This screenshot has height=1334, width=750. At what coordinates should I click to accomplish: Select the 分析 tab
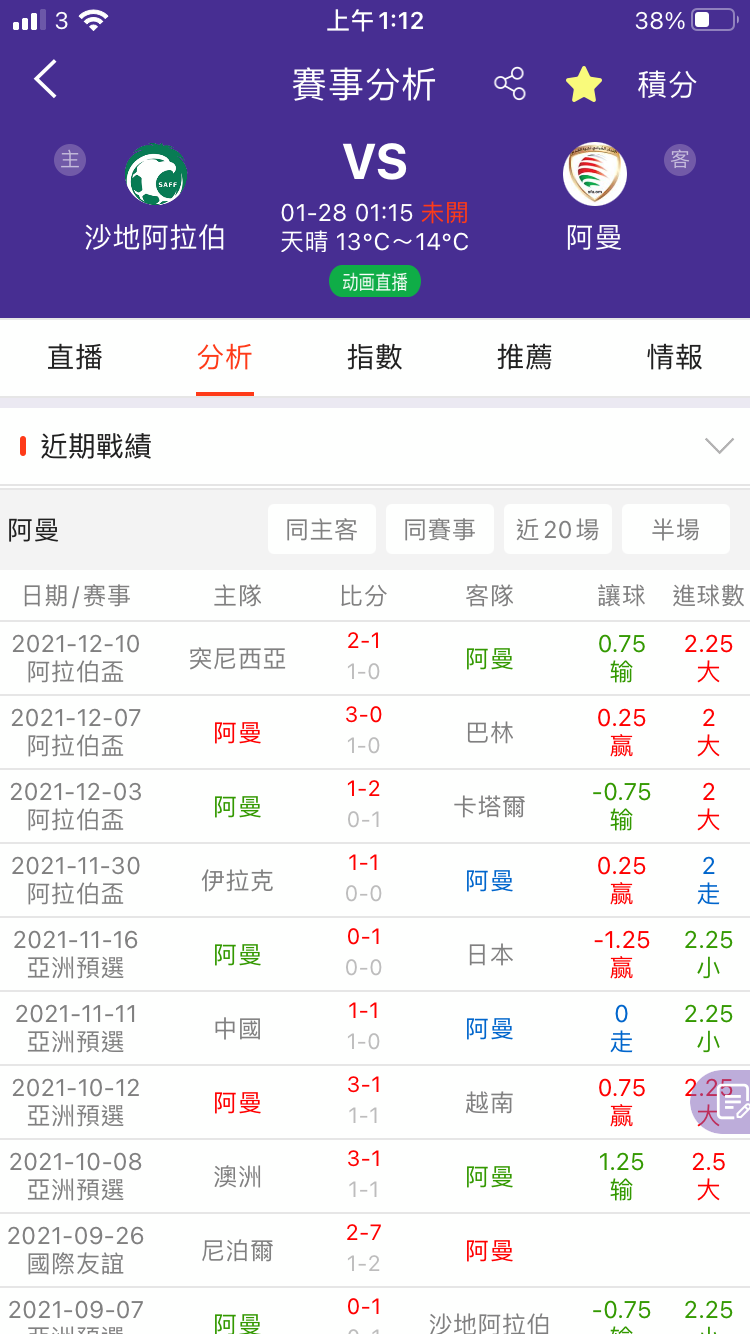coord(225,357)
